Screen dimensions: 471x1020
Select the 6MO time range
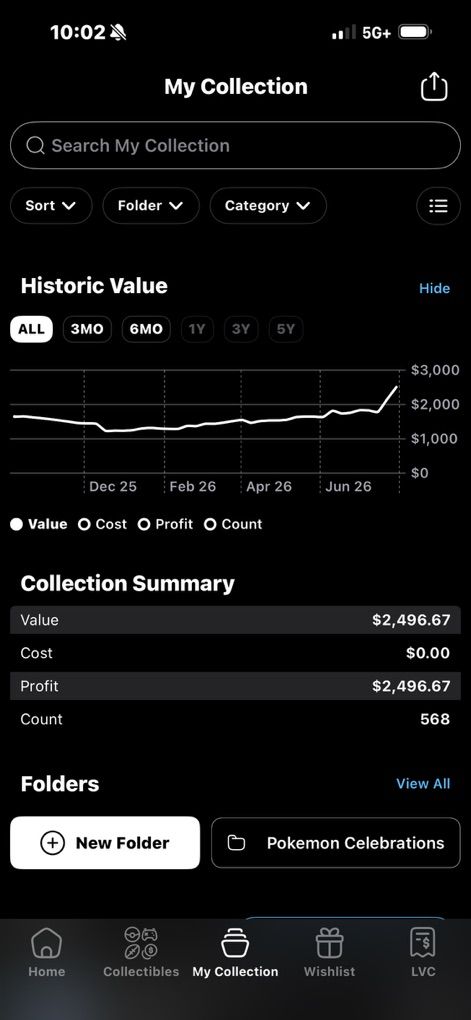tap(146, 329)
